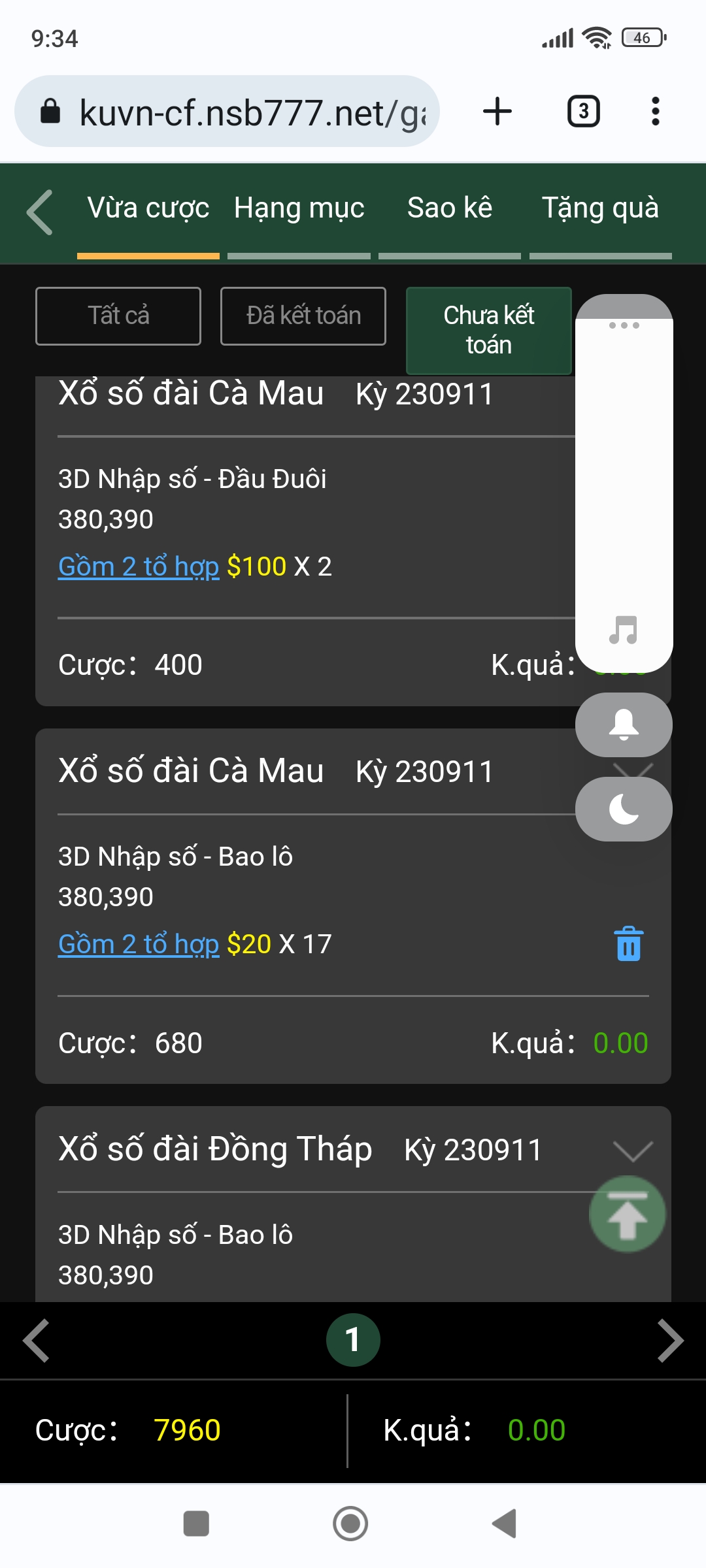The width and height of the screenshot is (706, 1568).
Task: Delete the Cà Mau Bao lô bet
Action: [630, 944]
